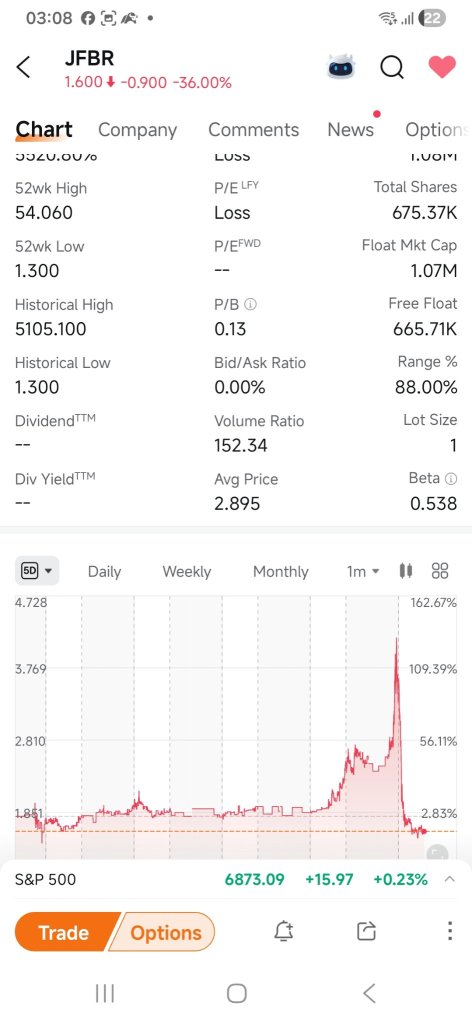Switch to the Comments tab
Screen dimensions: 472x1024
(x=253, y=130)
